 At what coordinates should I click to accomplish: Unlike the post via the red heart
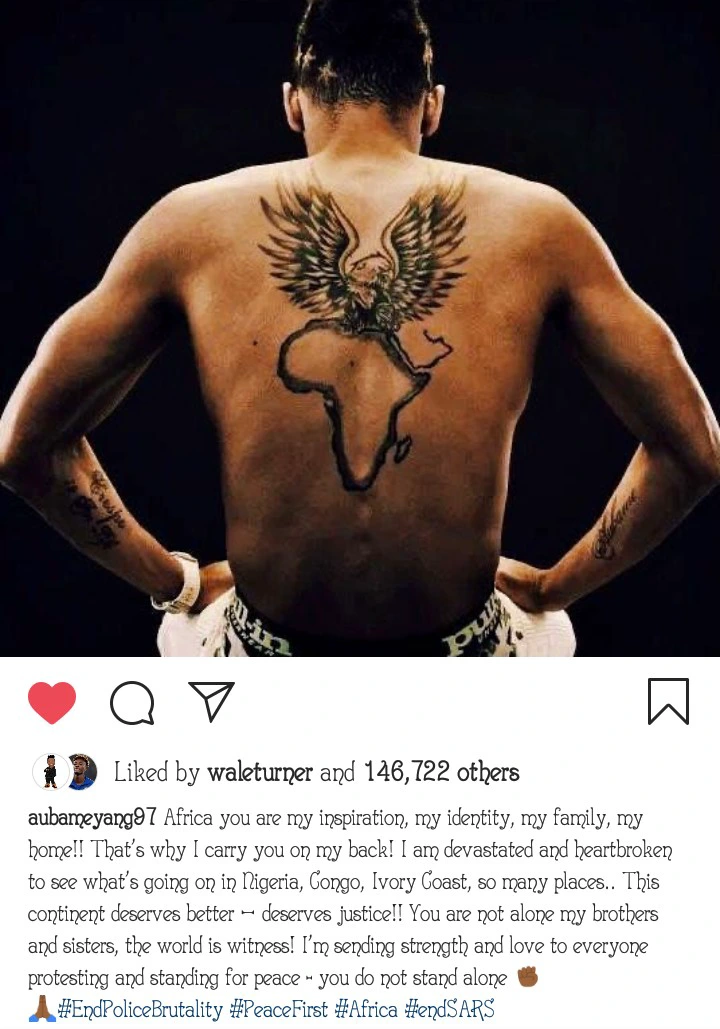[x=52, y=702]
